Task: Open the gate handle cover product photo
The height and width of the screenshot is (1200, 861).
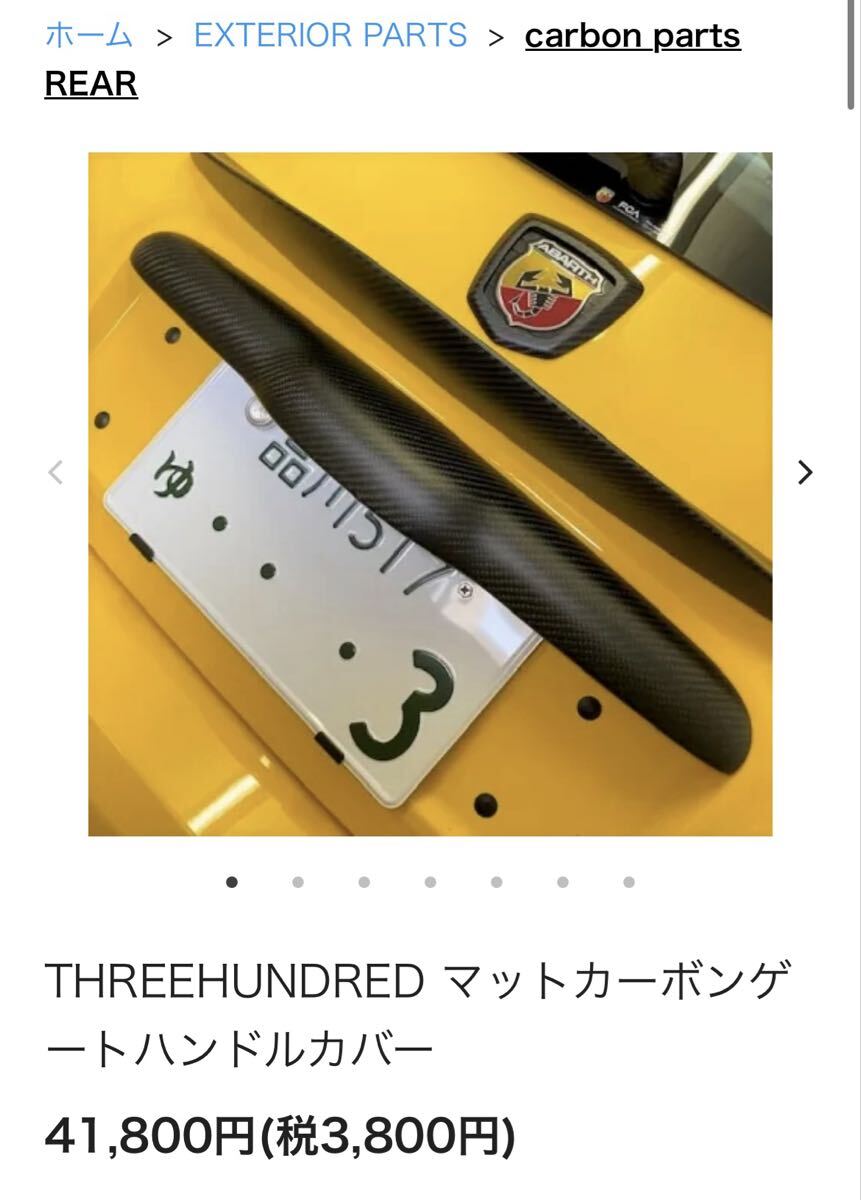Action: click(430, 494)
